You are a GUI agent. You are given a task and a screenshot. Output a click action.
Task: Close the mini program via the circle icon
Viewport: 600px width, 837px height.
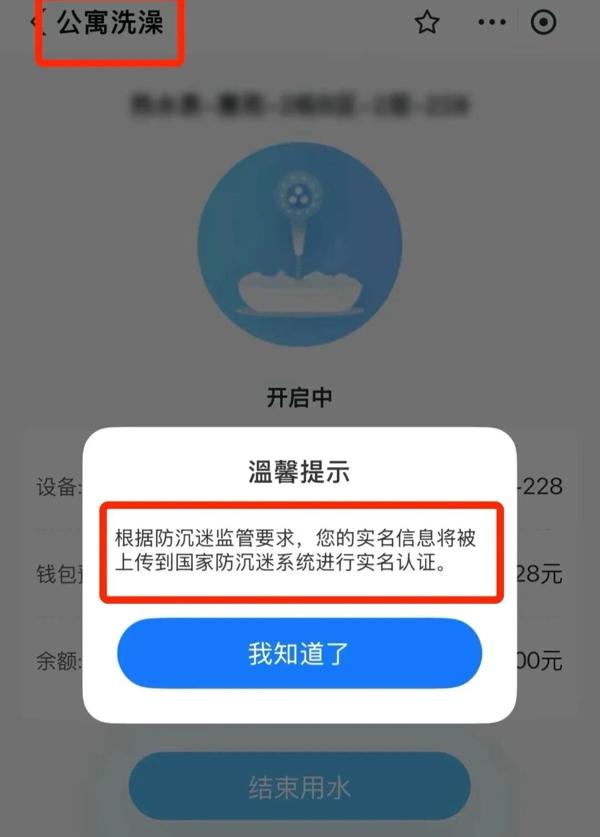pos(543,22)
